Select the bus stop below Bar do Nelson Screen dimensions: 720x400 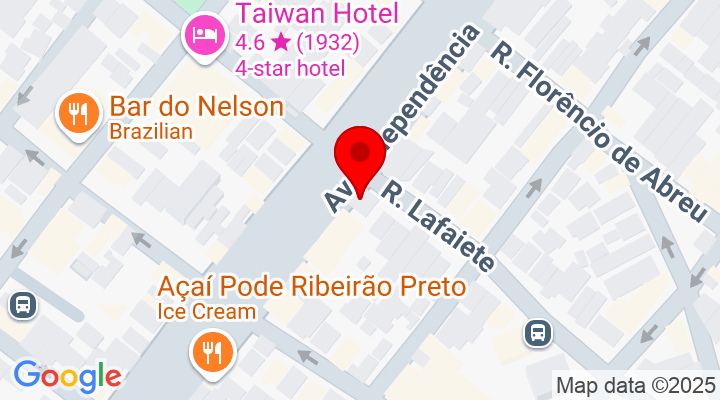point(22,304)
